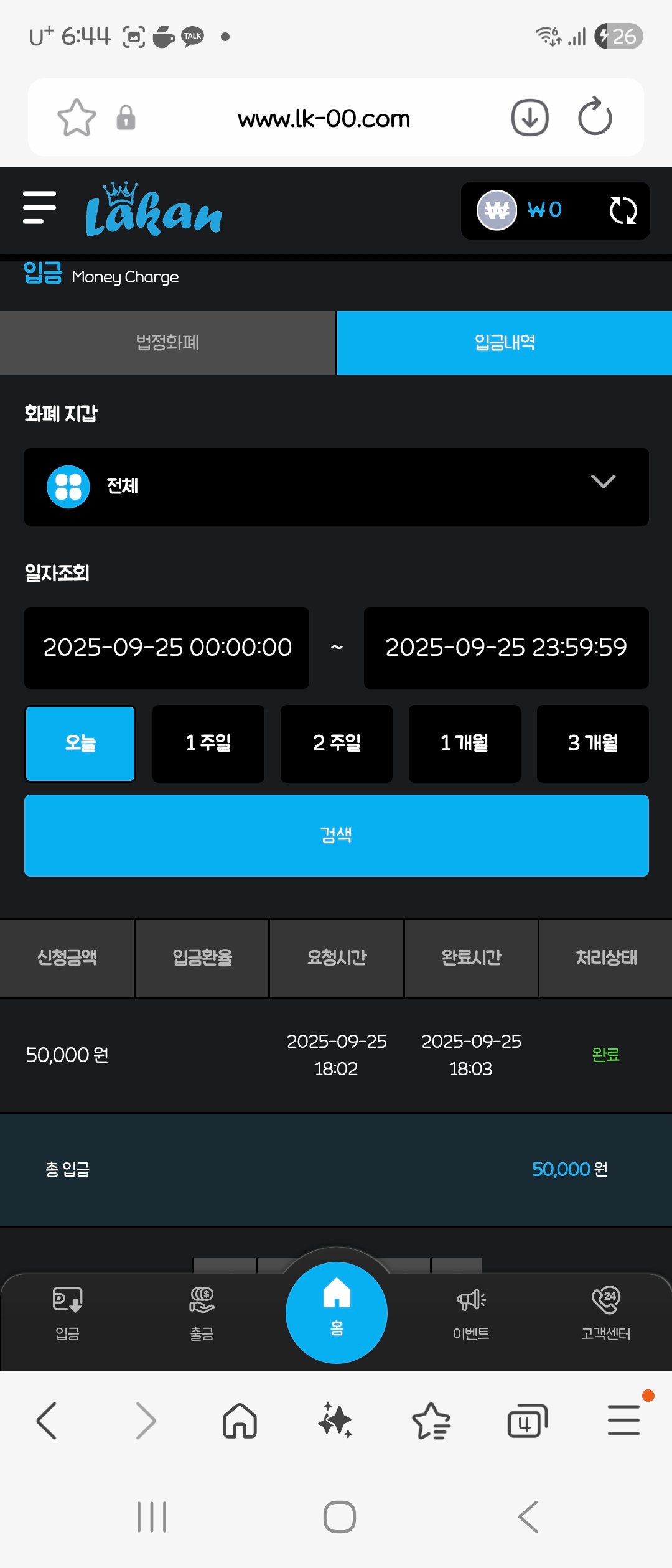Edit the end date 2025-09-25 23:59:59
Screen dimensions: 672x1568
point(506,648)
